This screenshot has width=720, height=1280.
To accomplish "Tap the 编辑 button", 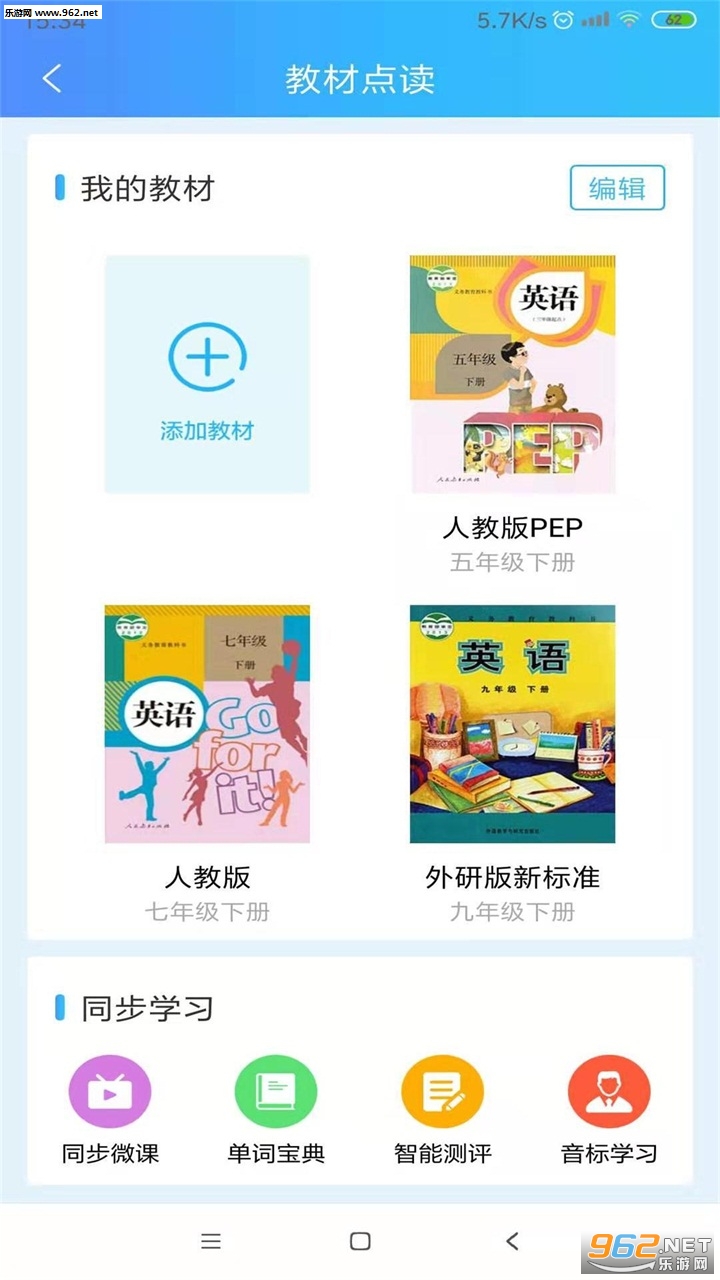I will (617, 188).
